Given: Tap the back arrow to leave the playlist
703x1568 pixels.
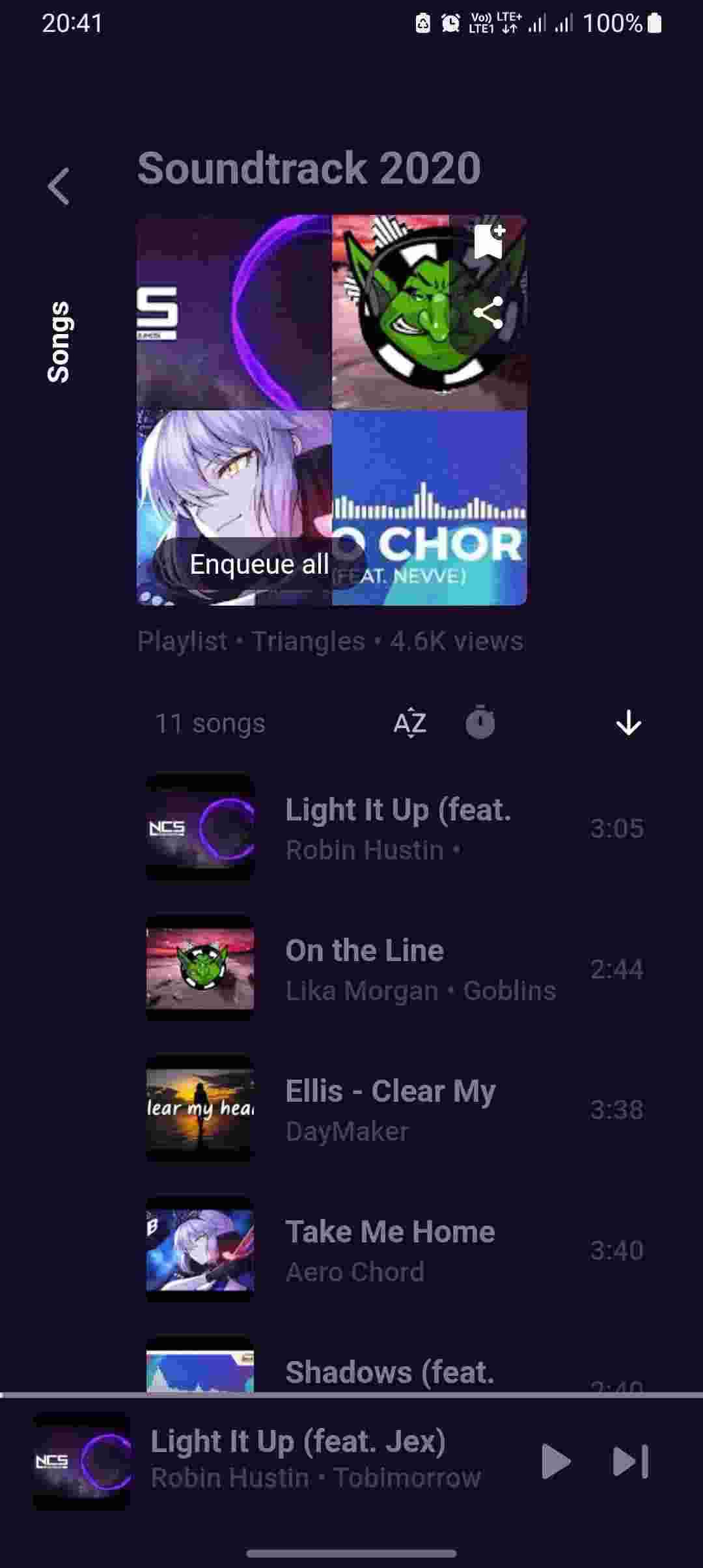Looking at the screenshot, I should 59,187.
